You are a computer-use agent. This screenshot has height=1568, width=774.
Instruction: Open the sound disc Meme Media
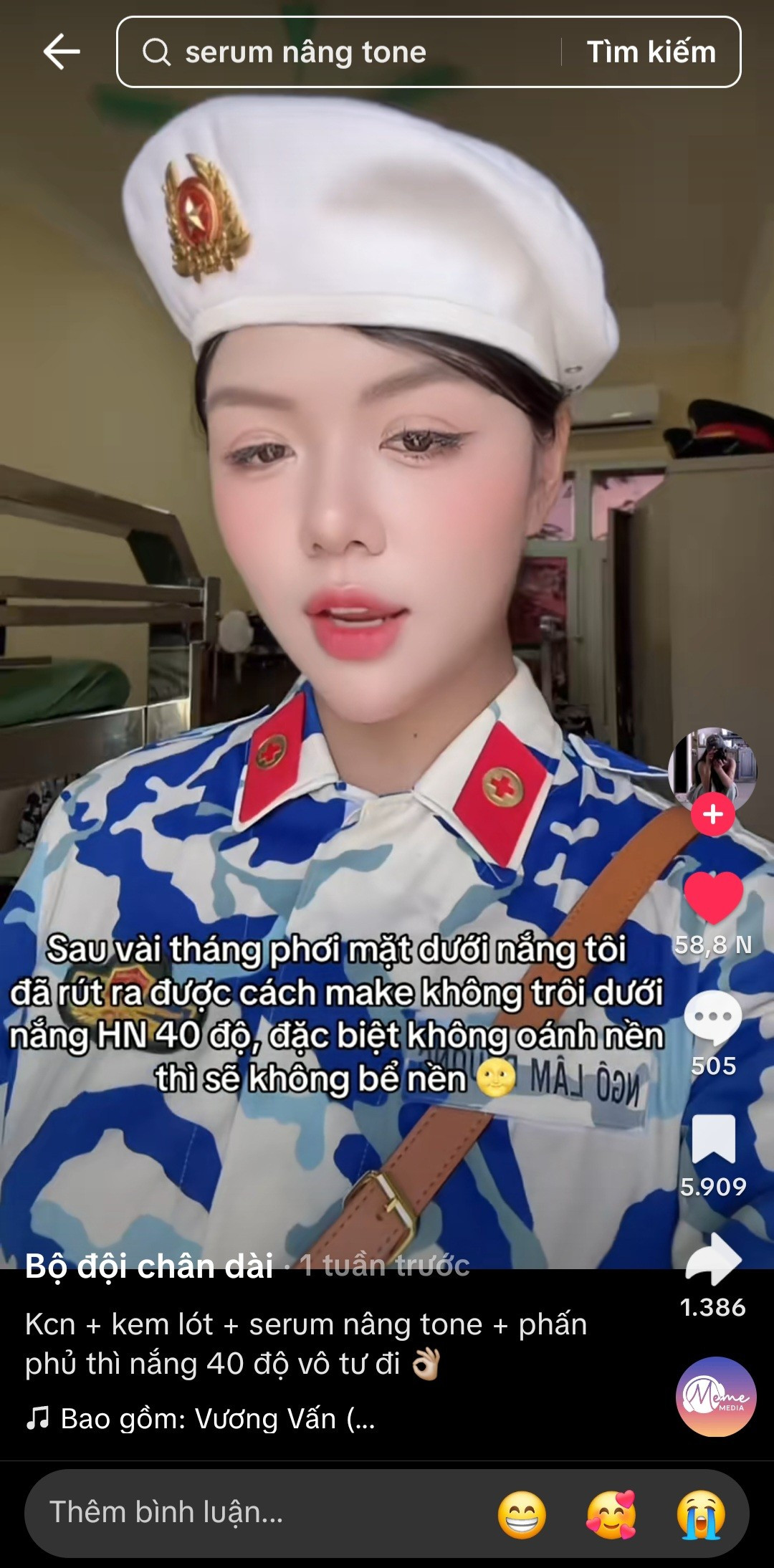(x=715, y=1396)
